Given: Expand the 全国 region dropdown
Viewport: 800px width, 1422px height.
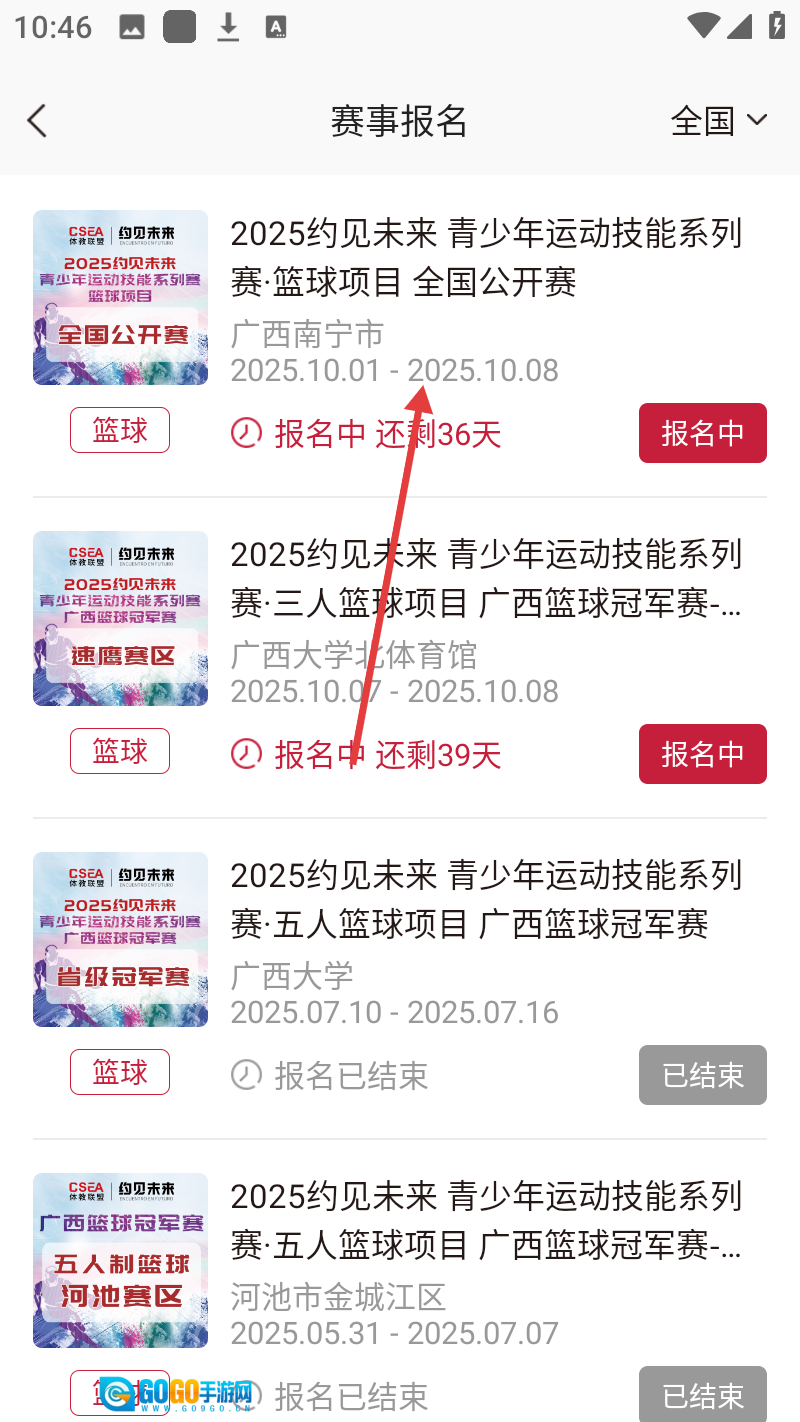Looking at the screenshot, I should pos(718,121).
